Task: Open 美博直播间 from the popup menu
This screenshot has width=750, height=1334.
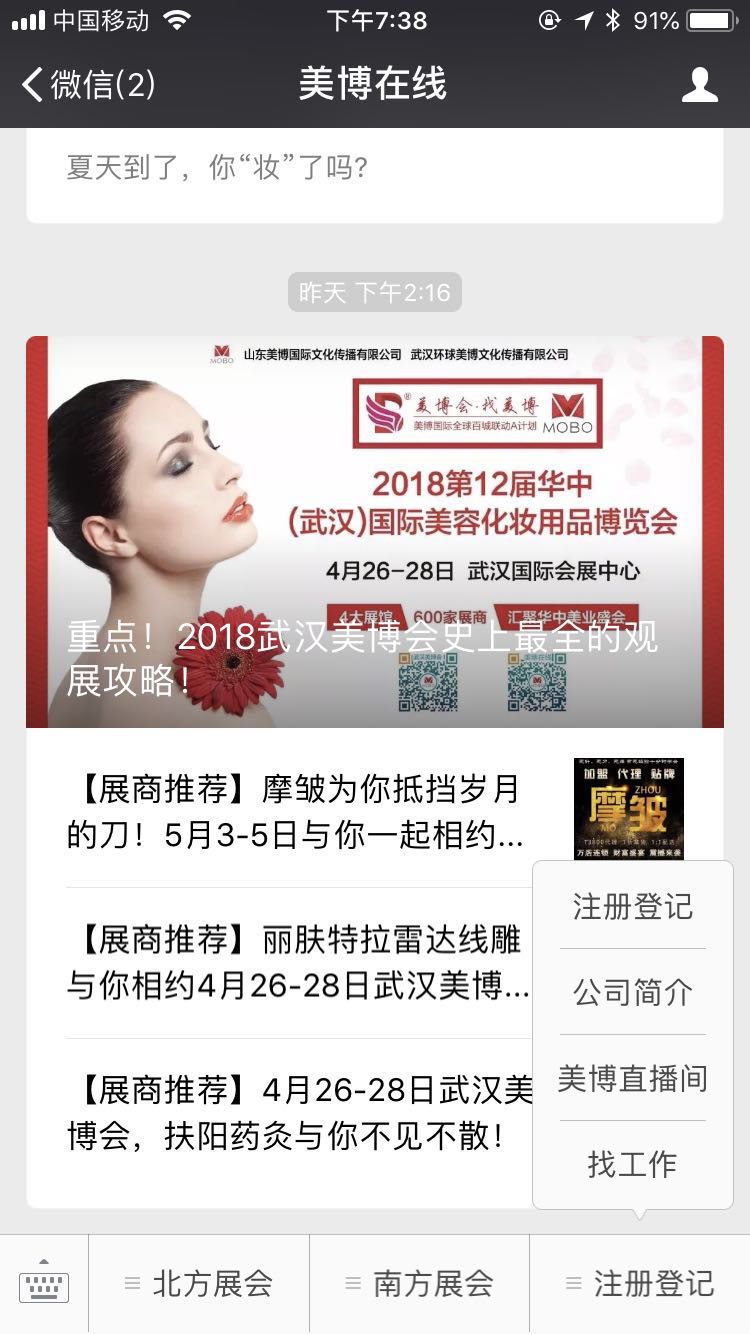Action: (632, 1078)
